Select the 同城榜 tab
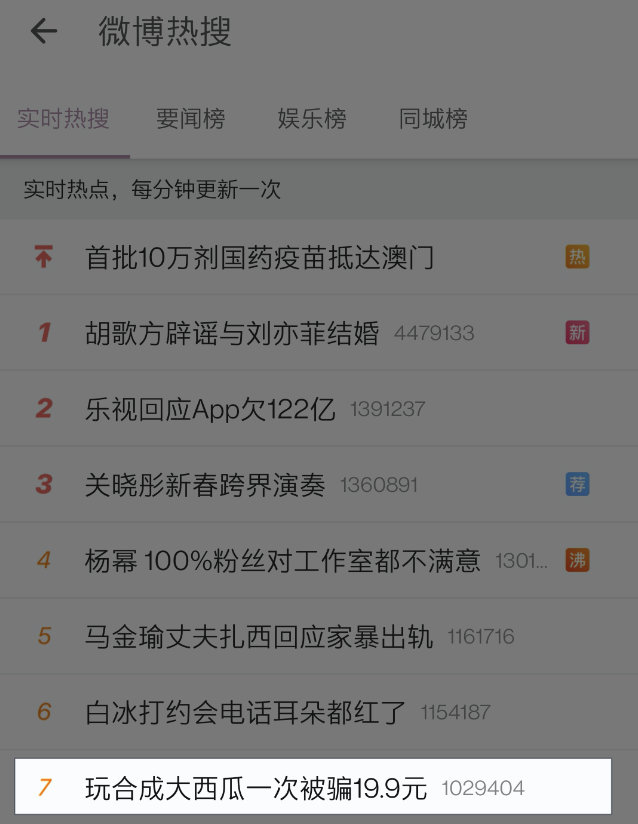Screen dimensions: 638x824 [433, 120]
